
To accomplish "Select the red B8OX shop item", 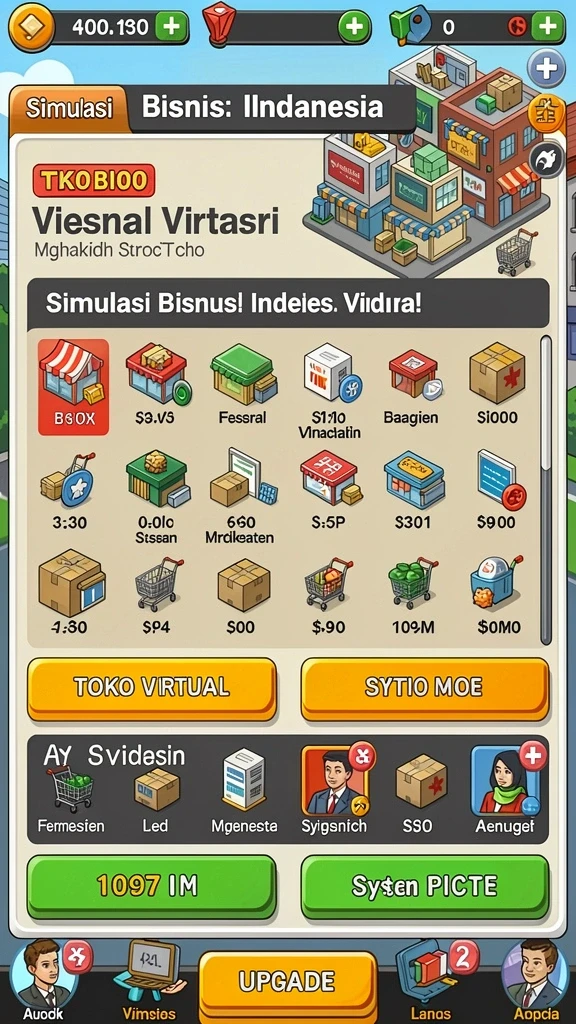I will click(73, 387).
